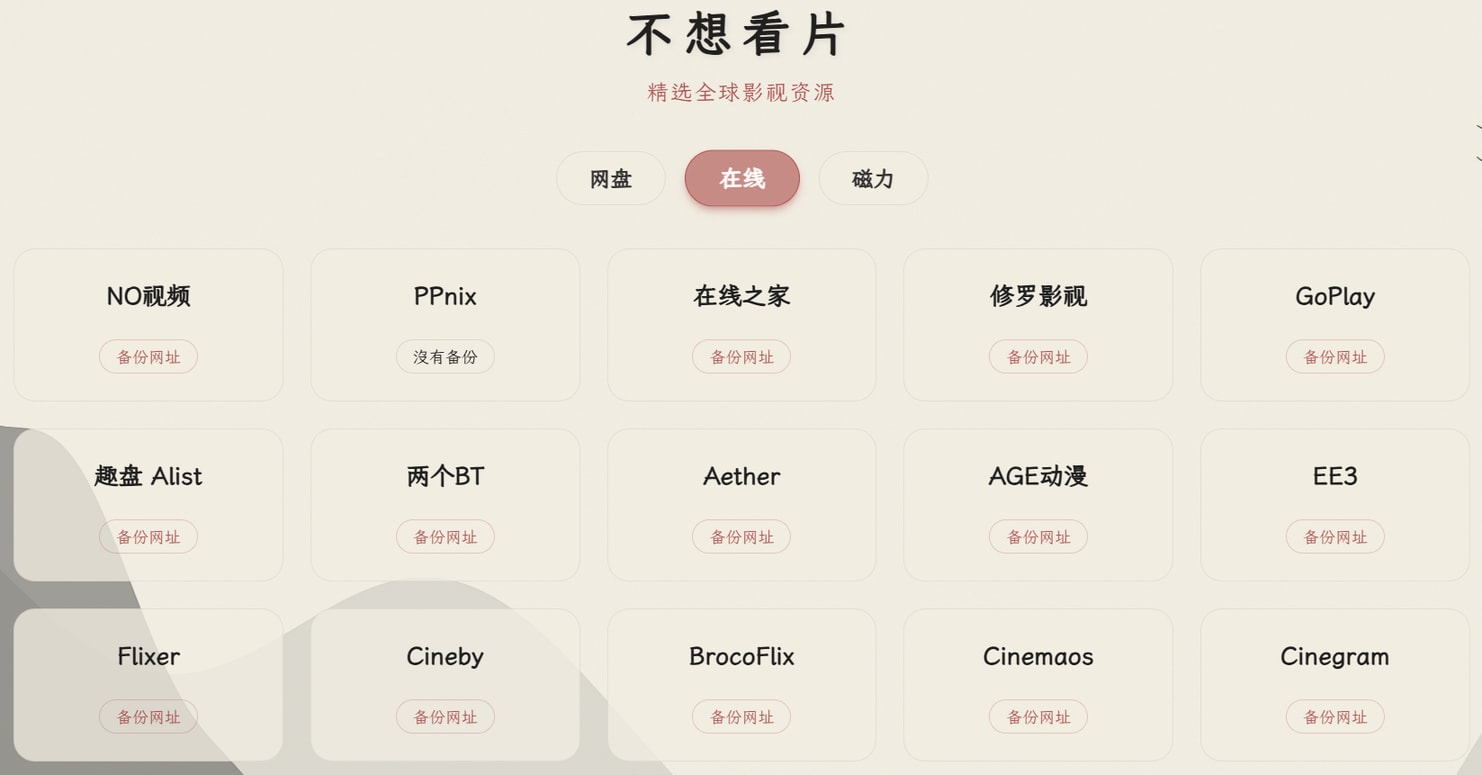Switch to the 磁力 tab
The height and width of the screenshot is (775, 1482).
(x=872, y=179)
